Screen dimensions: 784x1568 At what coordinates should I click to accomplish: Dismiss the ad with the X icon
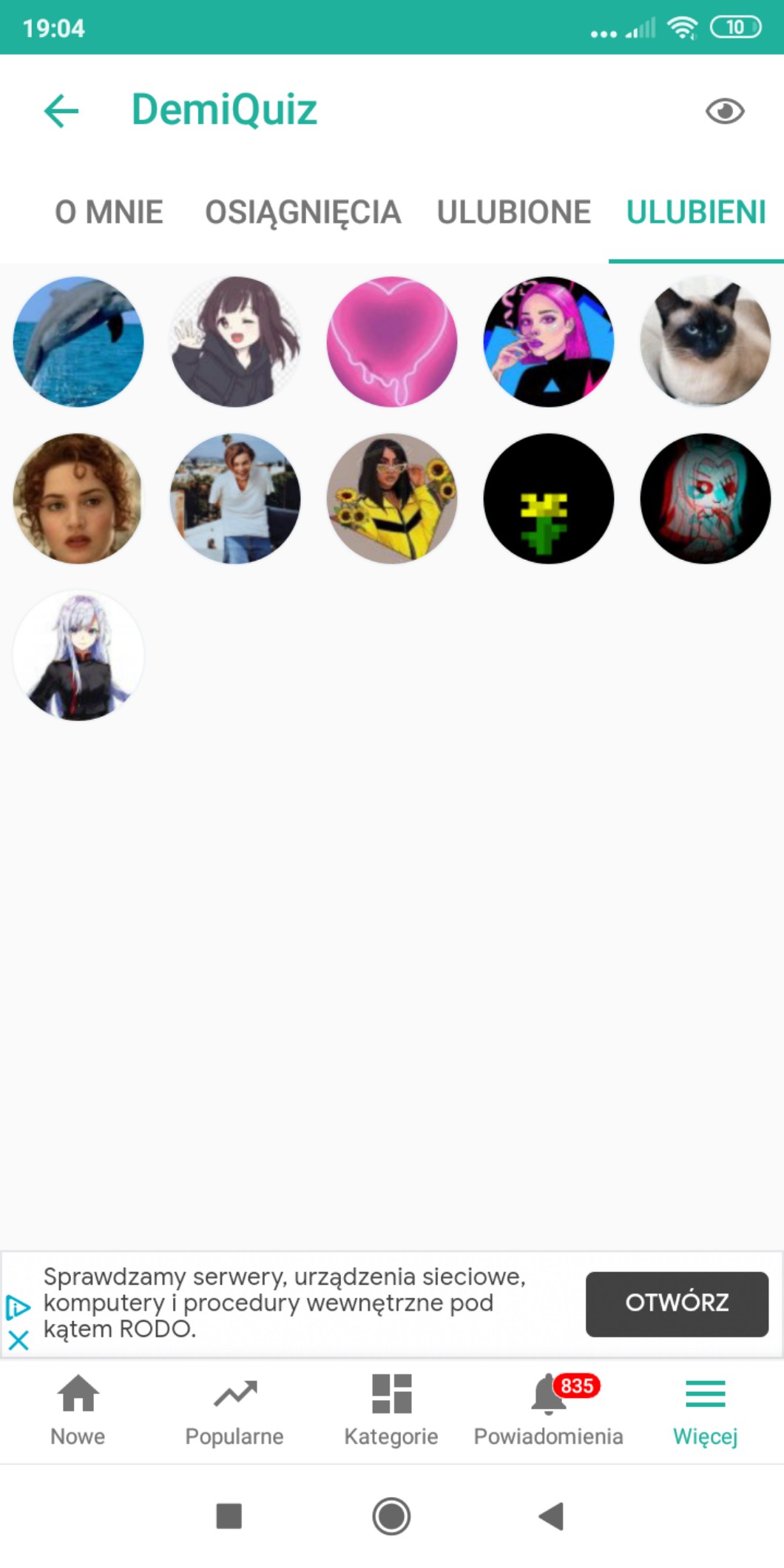[x=18, y=1339]
